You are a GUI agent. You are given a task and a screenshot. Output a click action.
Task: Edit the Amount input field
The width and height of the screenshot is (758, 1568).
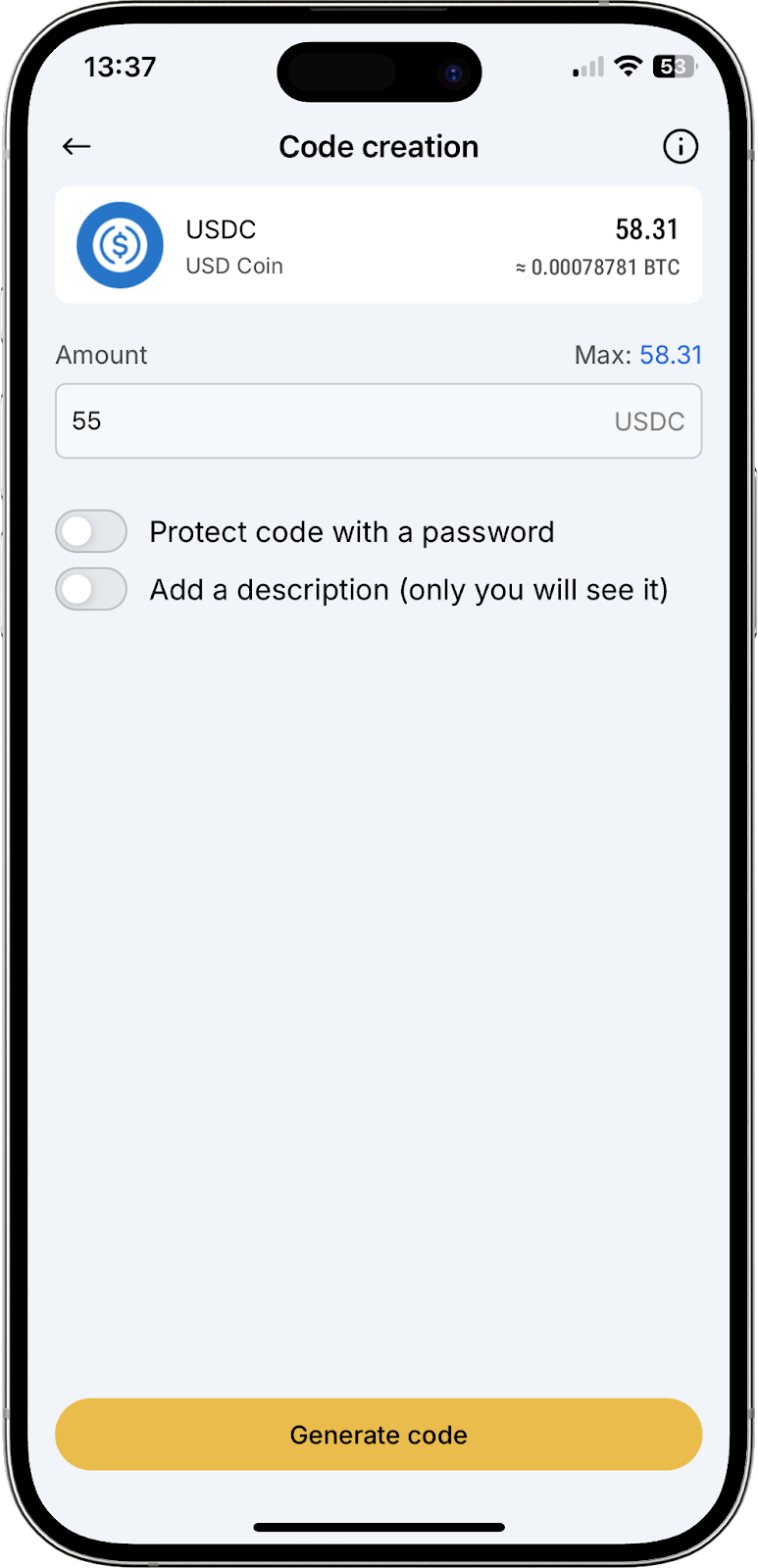click(333, 421)
